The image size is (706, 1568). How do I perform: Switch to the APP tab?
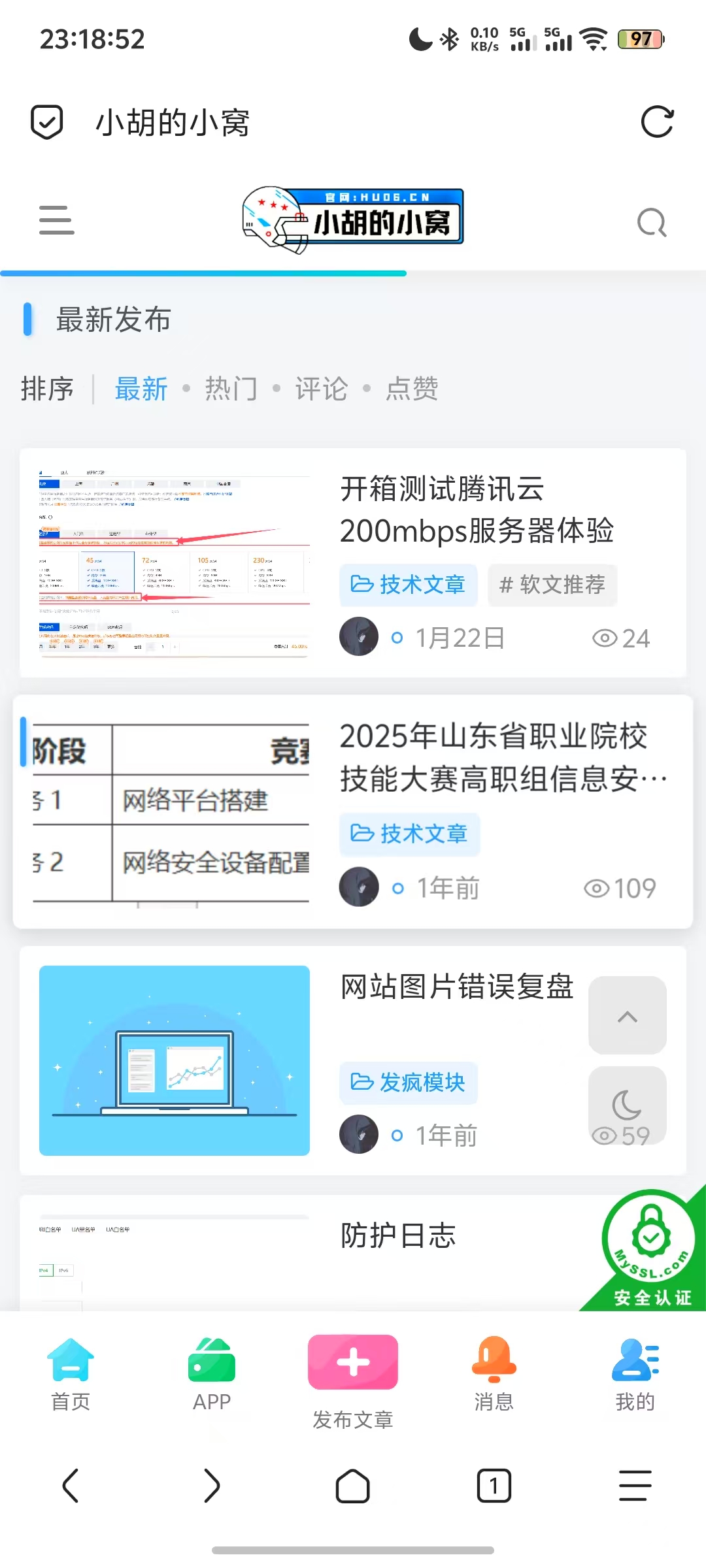coord(212,1372)
